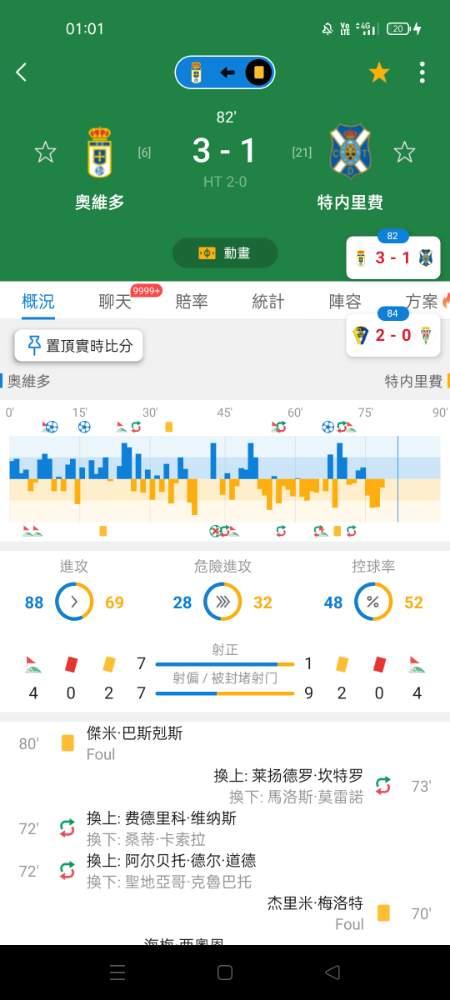Tap the system home button

point(224,972)
